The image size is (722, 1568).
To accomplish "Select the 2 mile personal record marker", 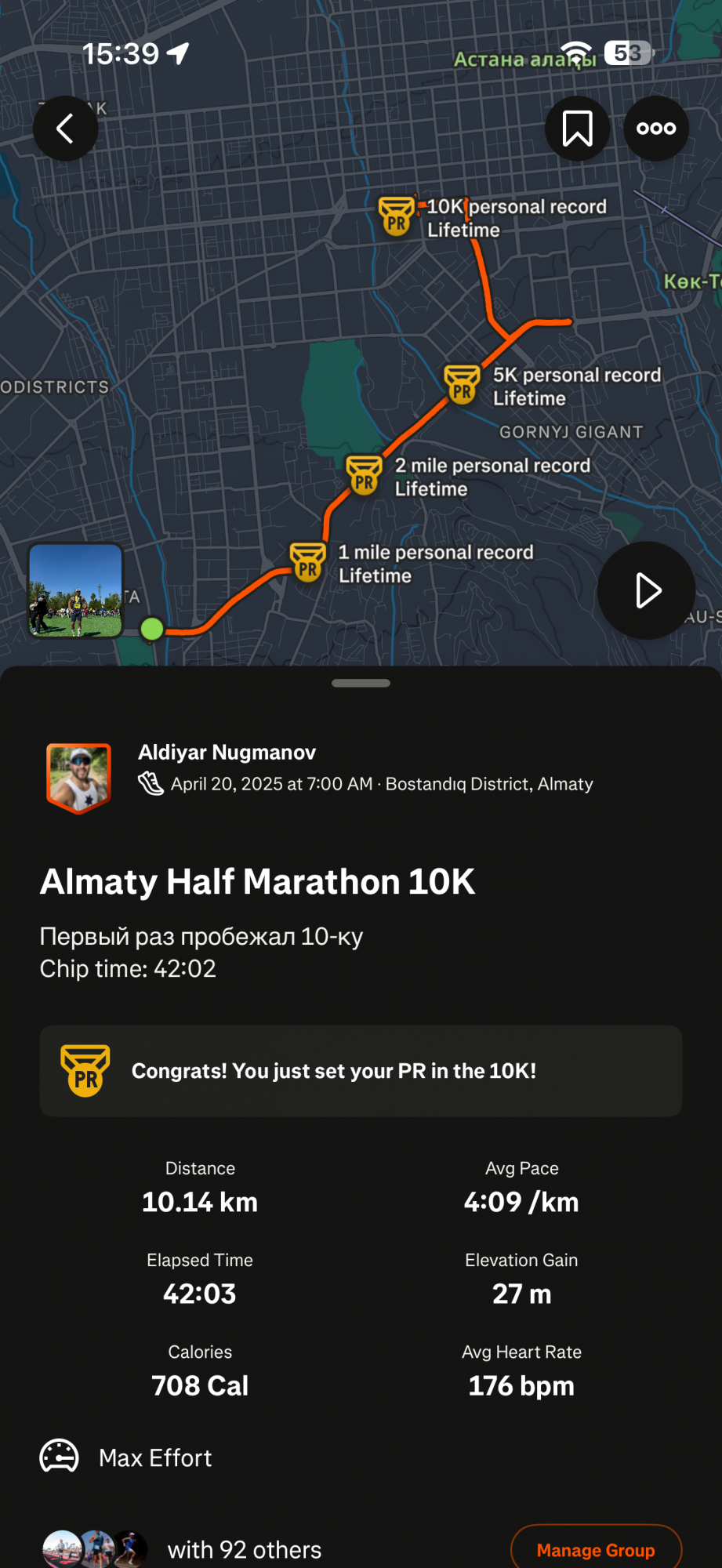I will click(x=364, y=476).
